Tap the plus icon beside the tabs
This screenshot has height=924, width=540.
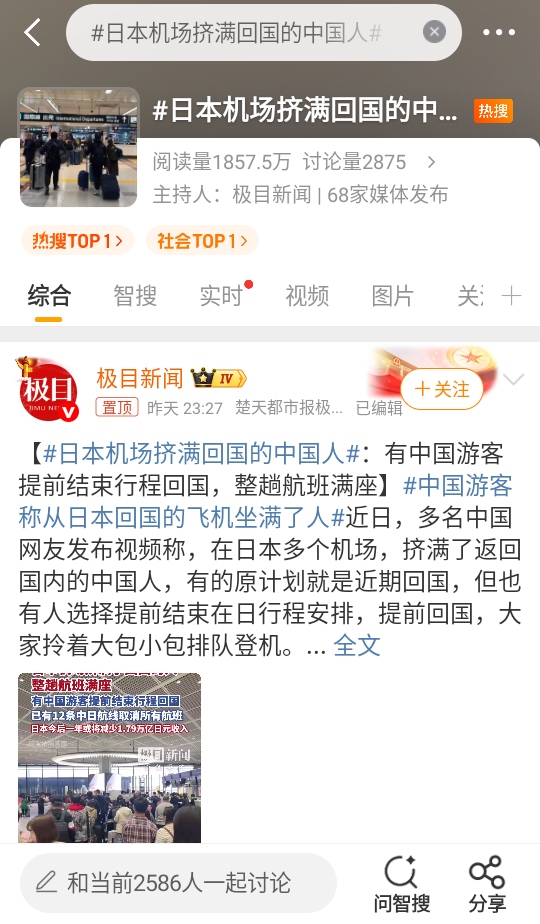click(x=511, y=295)
